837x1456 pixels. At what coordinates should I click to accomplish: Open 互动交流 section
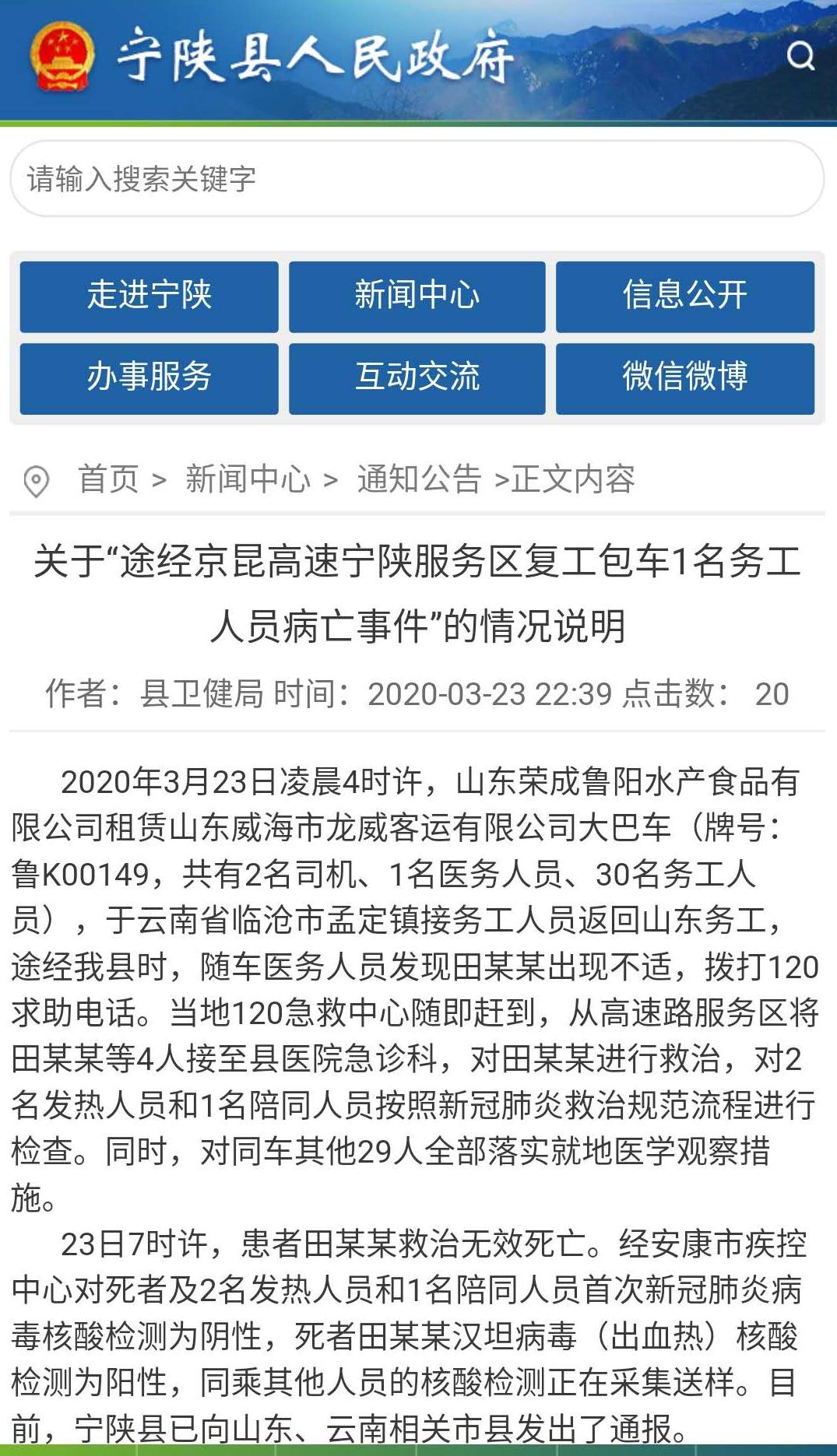click(417, 378)
